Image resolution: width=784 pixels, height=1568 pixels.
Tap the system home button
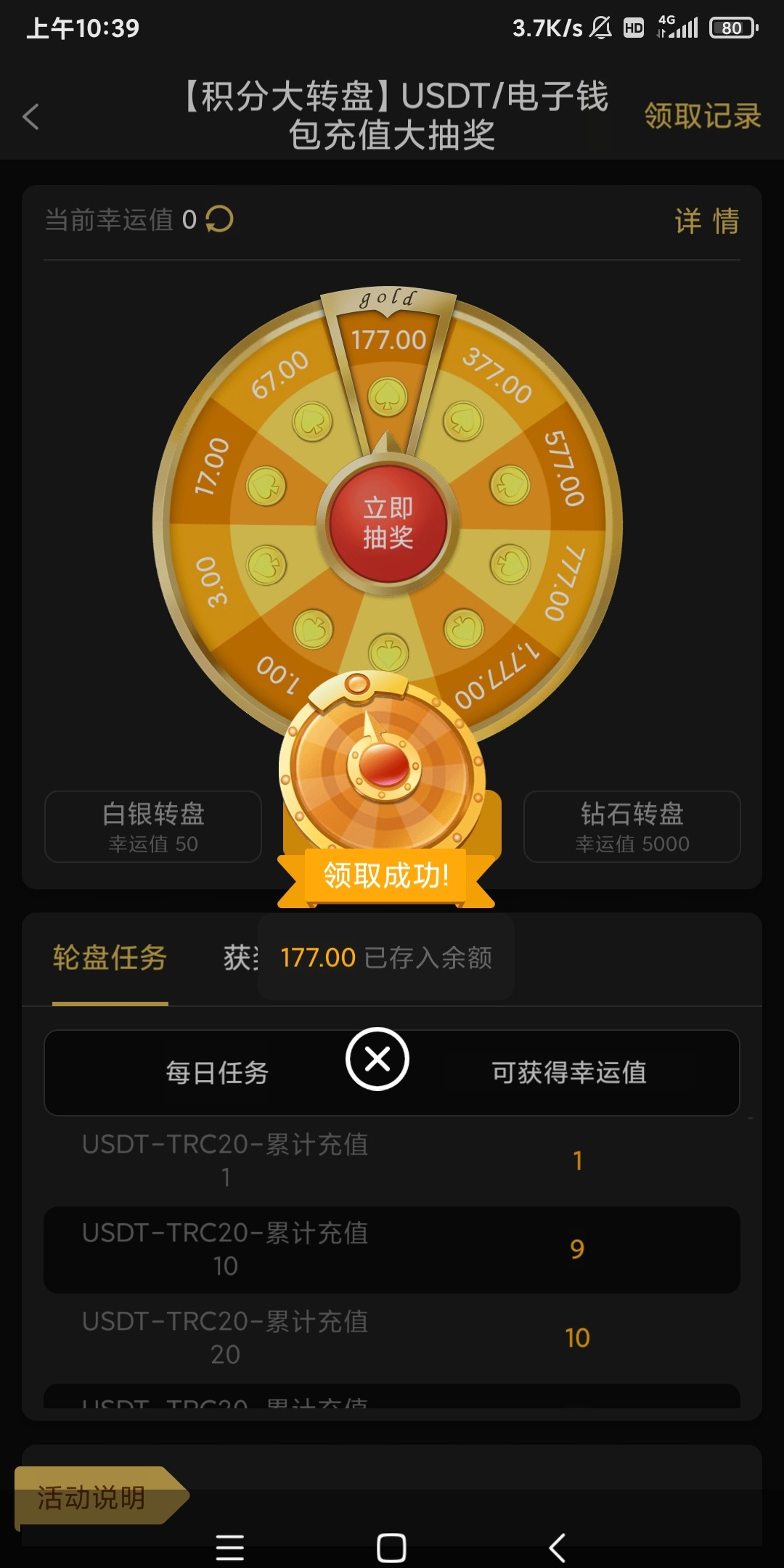[391, 1548]
